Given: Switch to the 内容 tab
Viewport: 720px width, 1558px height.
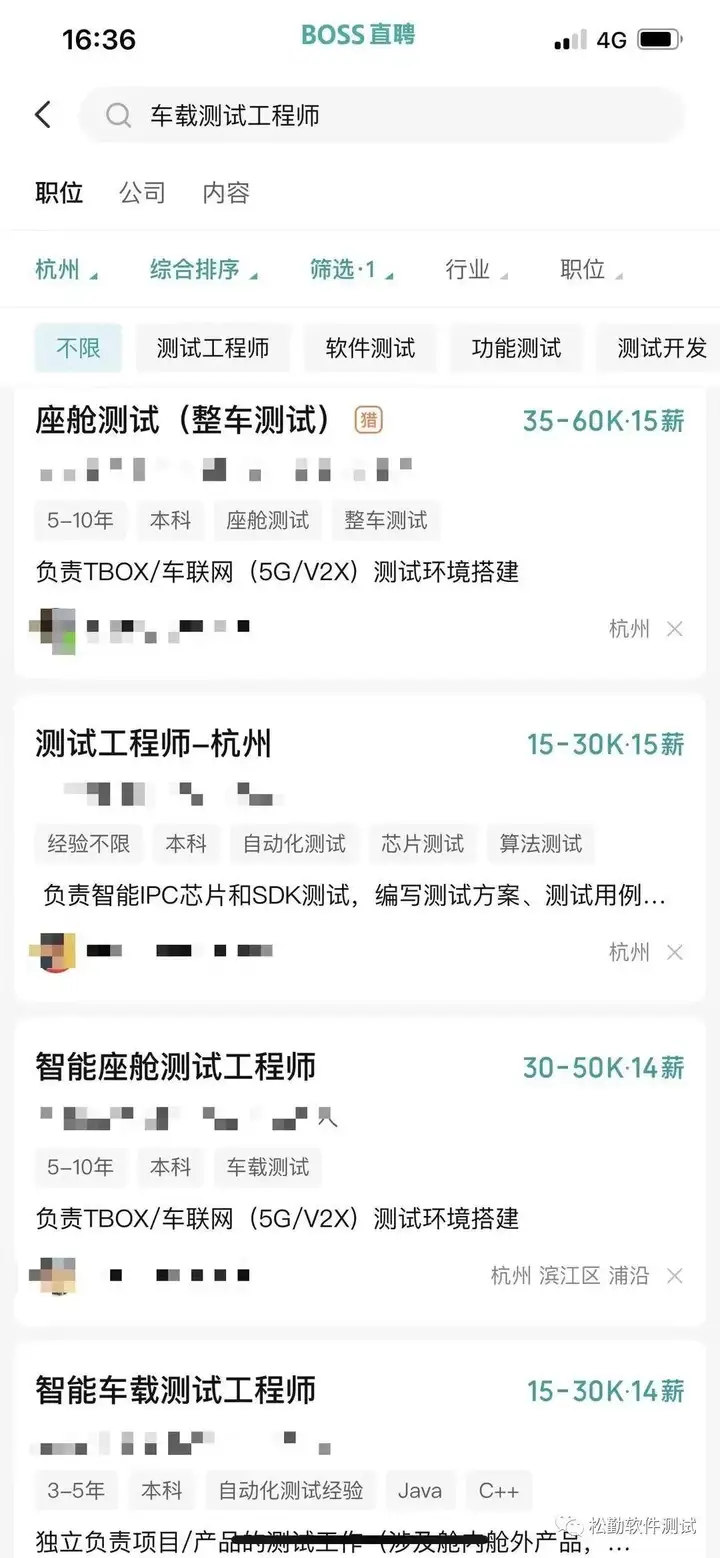Looking at the screenshot, I should 226,192.
